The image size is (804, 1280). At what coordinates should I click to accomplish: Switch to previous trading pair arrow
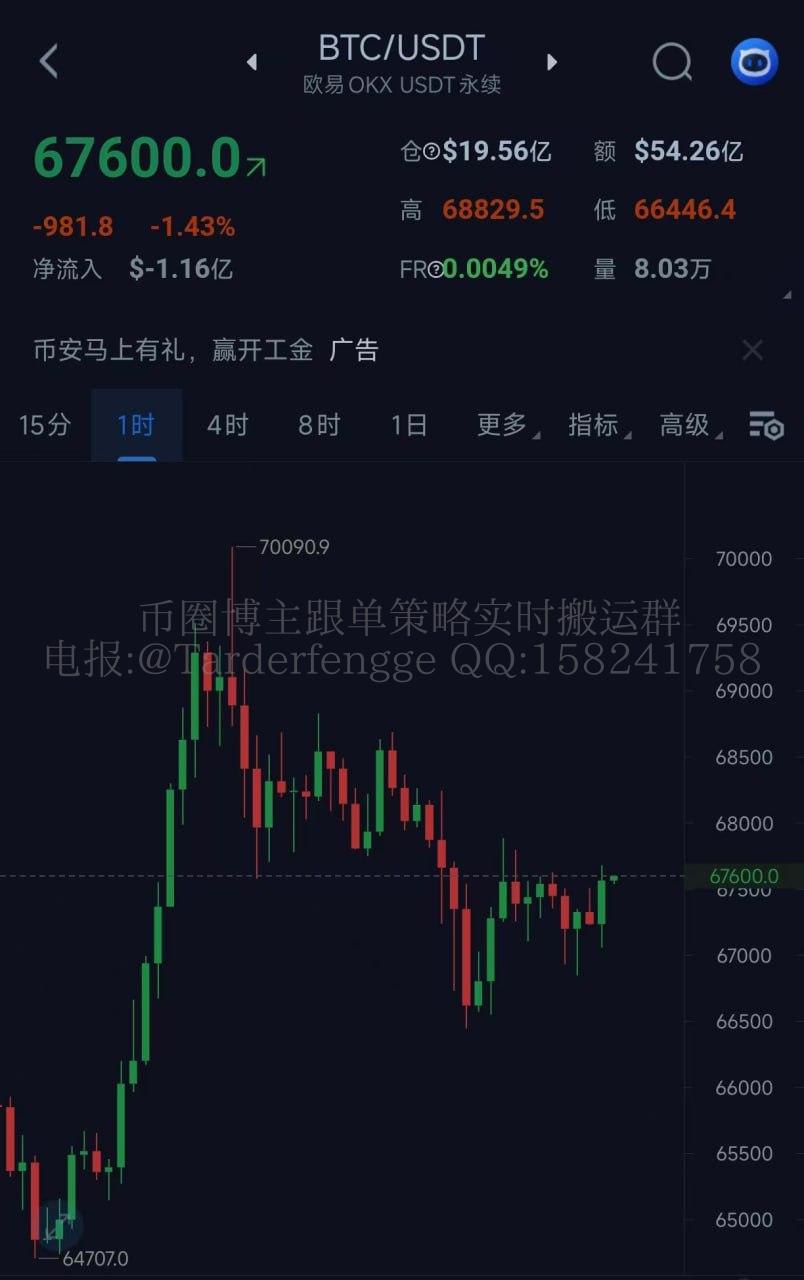(x=252, y=62)
